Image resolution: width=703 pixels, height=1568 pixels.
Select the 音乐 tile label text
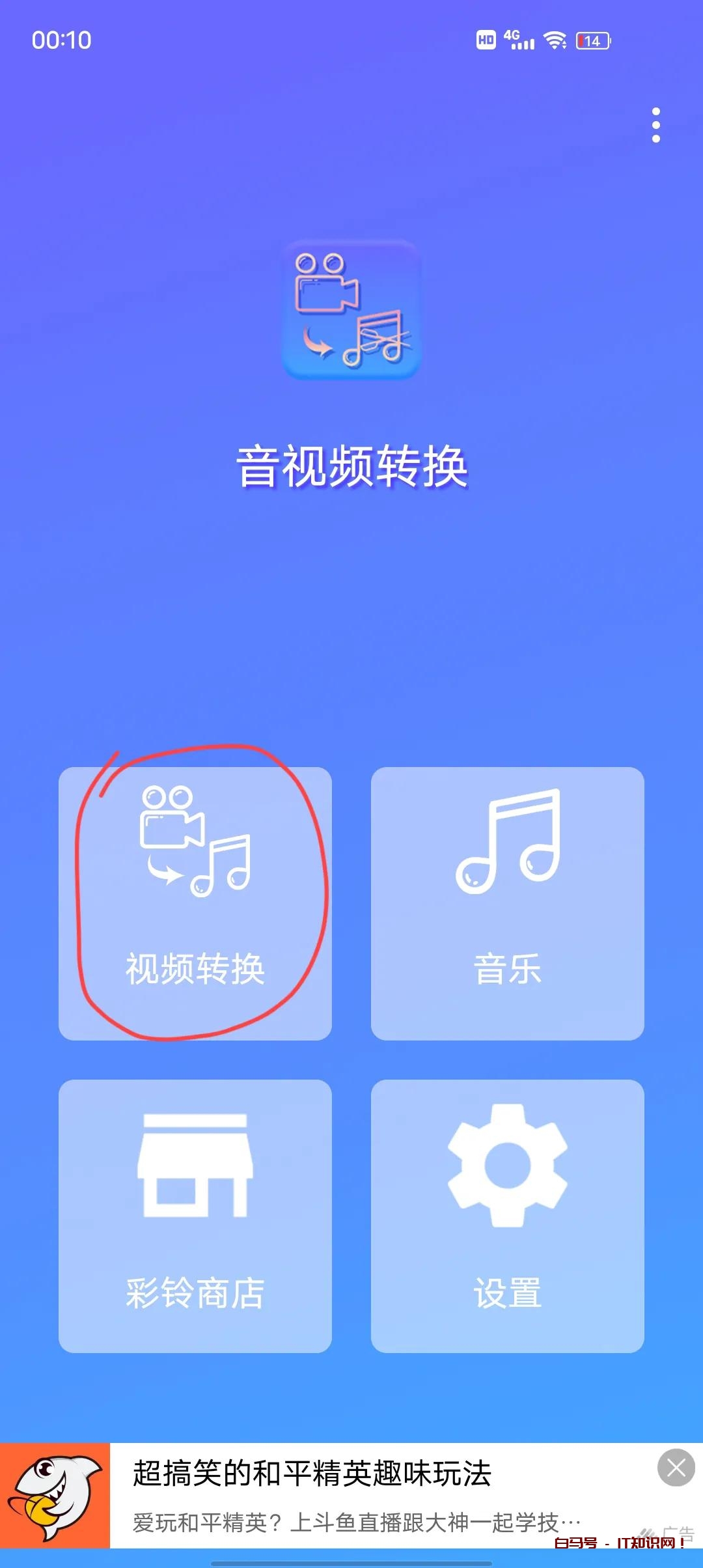[x=509, y=970]
